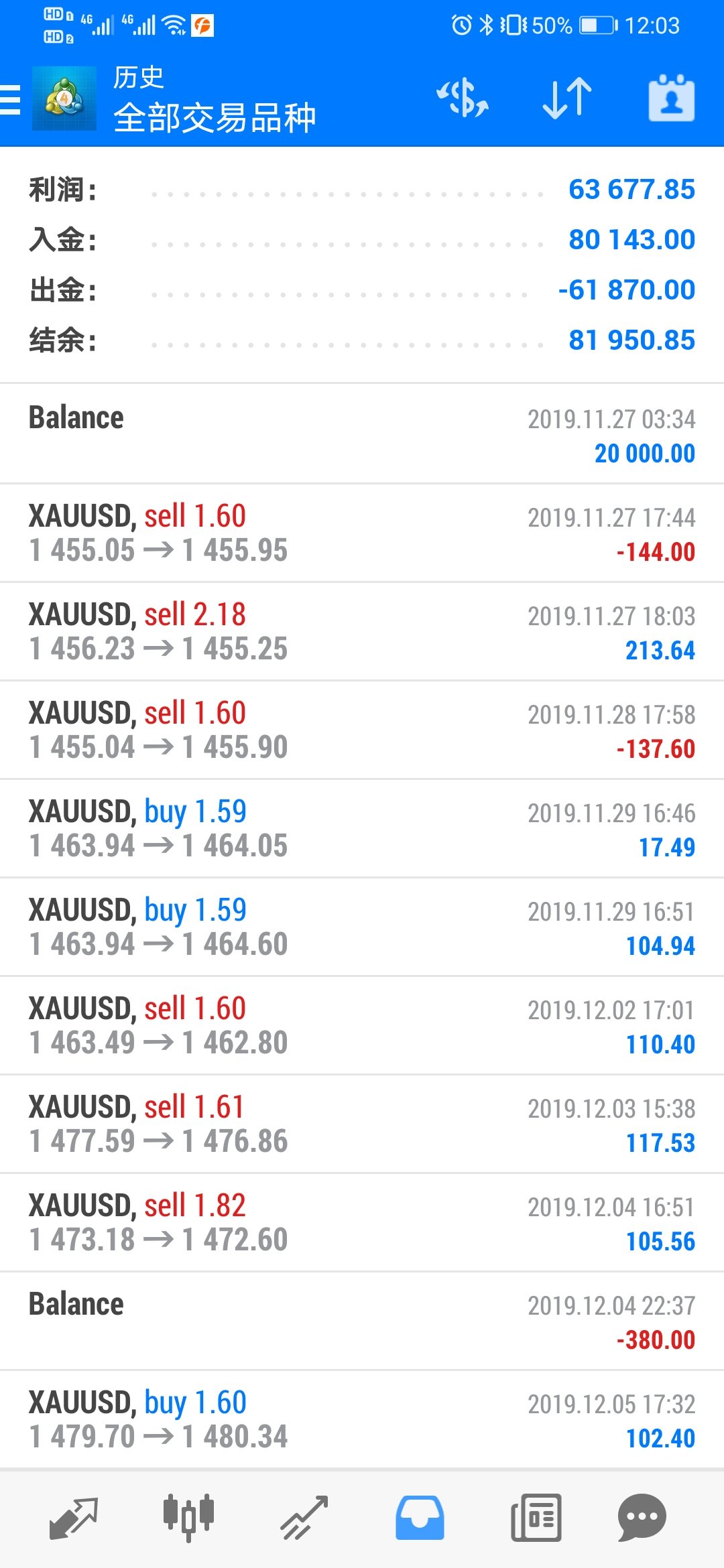
Task: Open the XAUUSD sell 1.82 trade
Action: tap(362, 1222)
